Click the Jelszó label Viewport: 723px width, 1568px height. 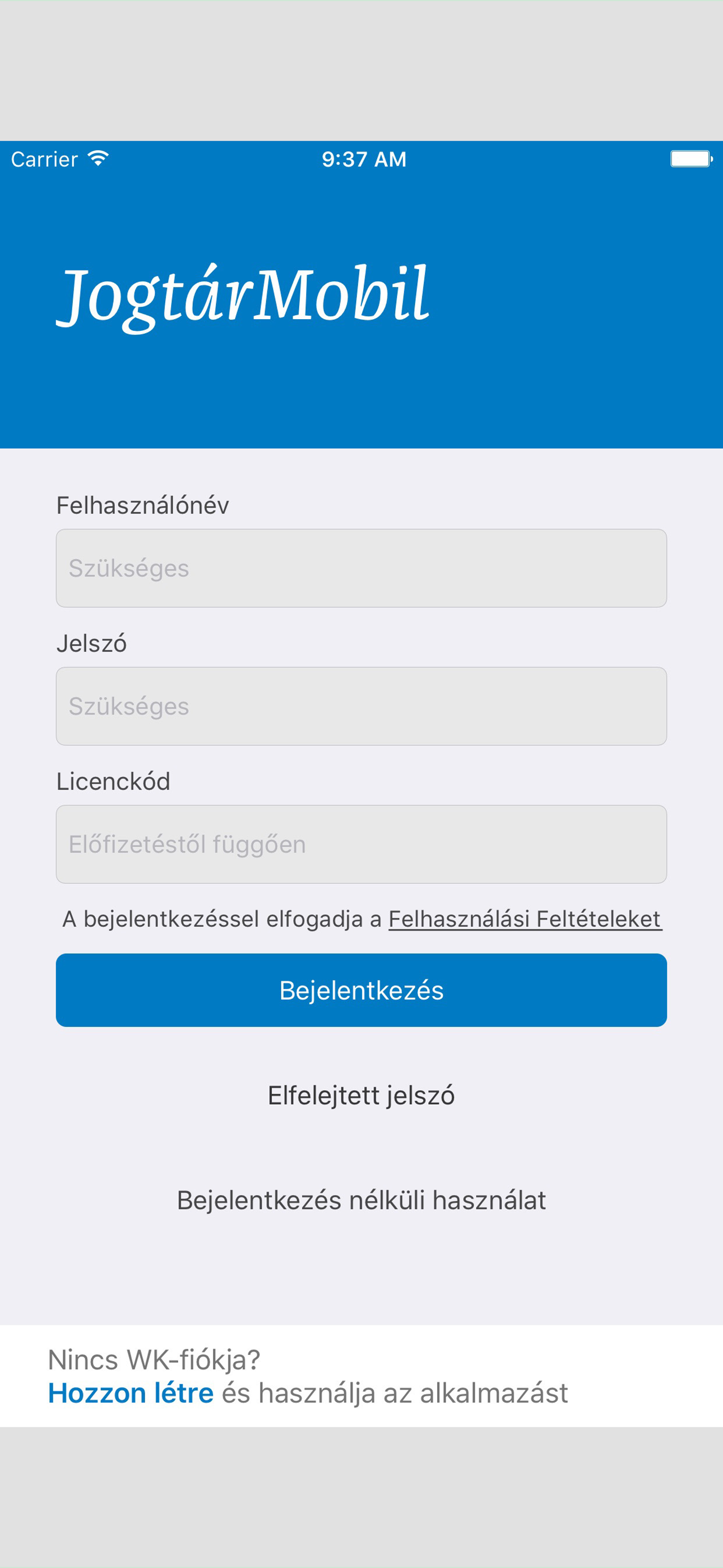click(92, 644)
